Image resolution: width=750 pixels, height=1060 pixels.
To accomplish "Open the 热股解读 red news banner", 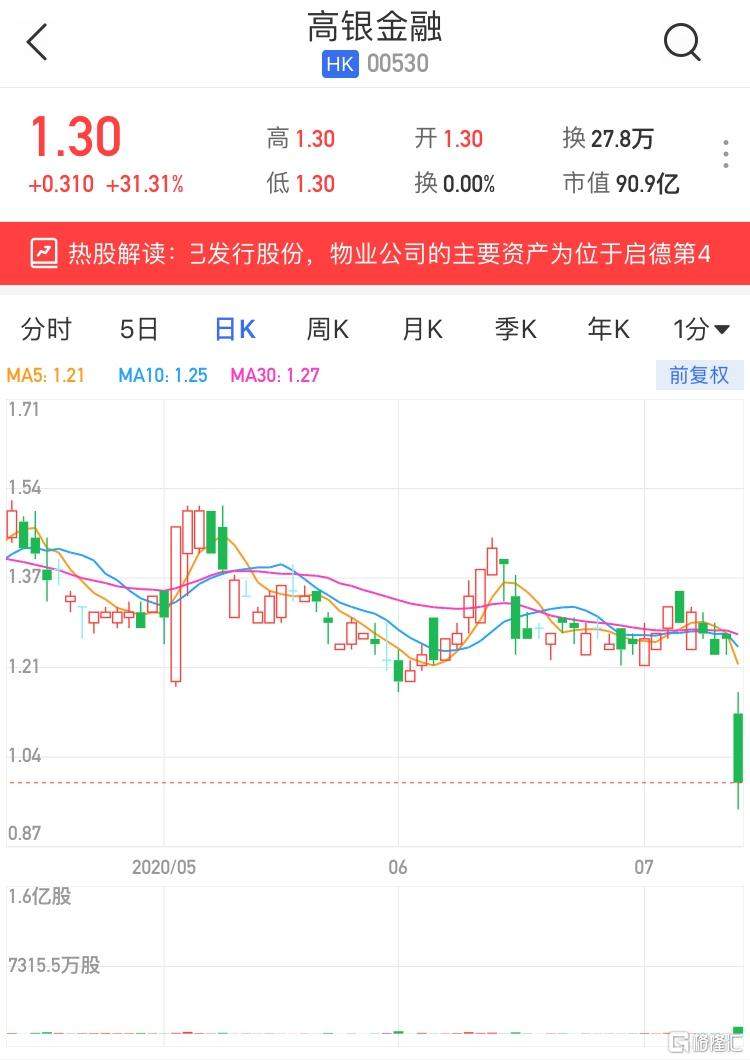I will [x=375, y=253].
